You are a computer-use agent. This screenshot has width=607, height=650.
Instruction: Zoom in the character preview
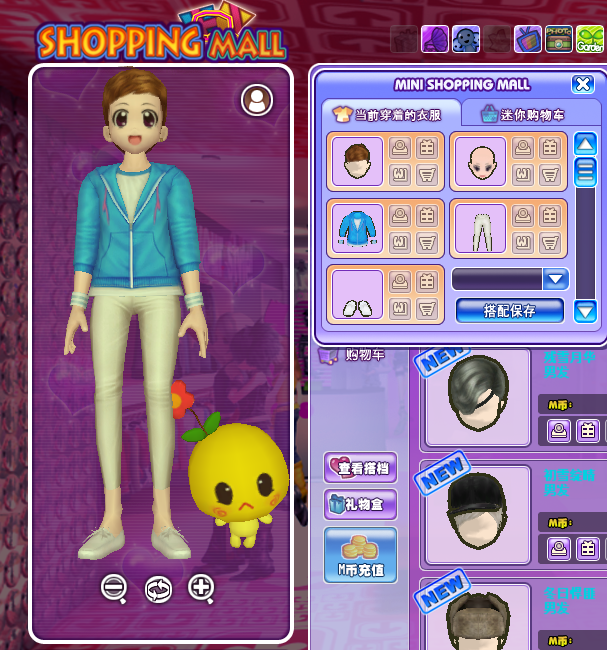tap(201, 588)
